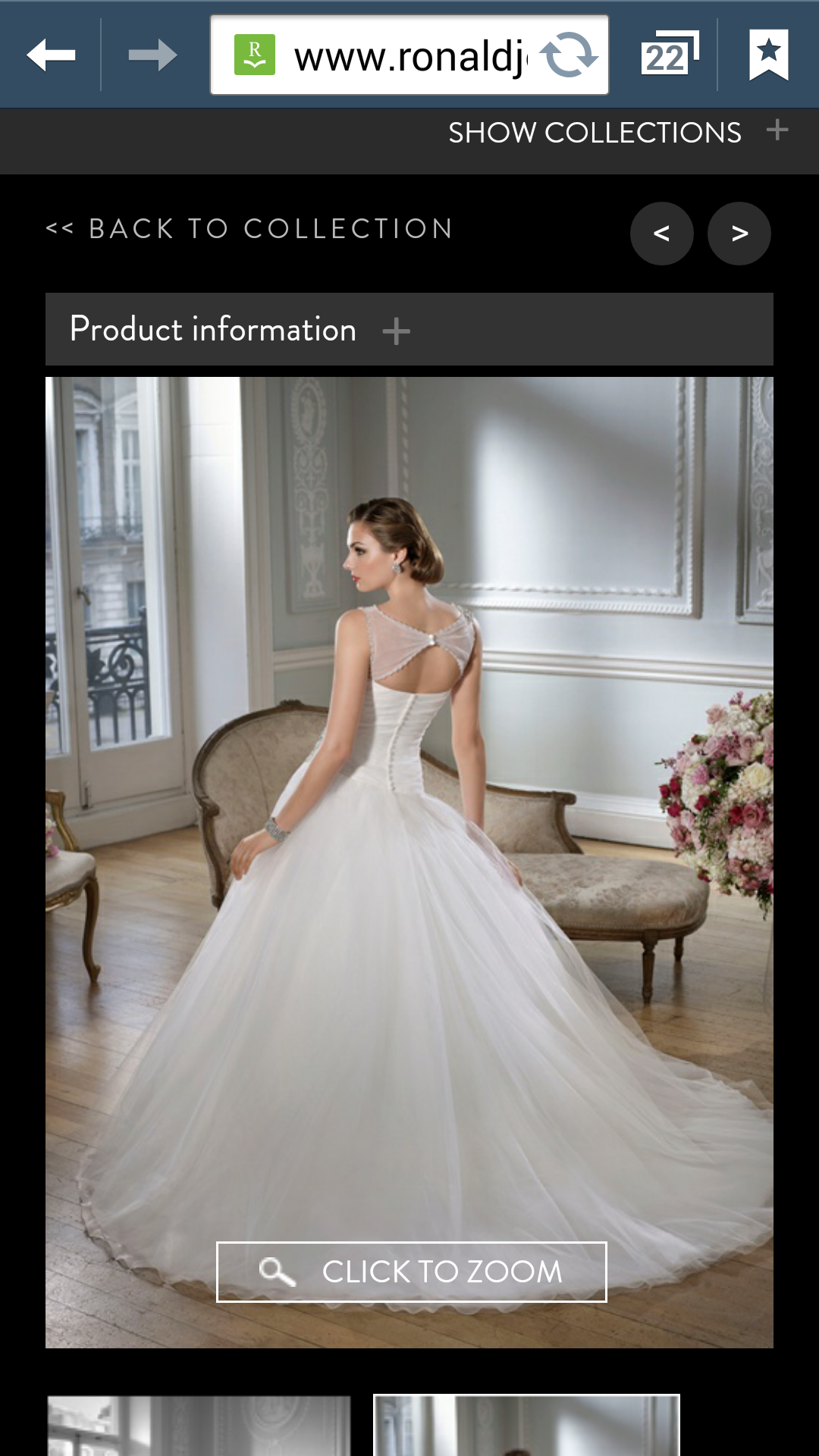Return via Back to Collection link
819x1456 pixels.
coord(250,228)
